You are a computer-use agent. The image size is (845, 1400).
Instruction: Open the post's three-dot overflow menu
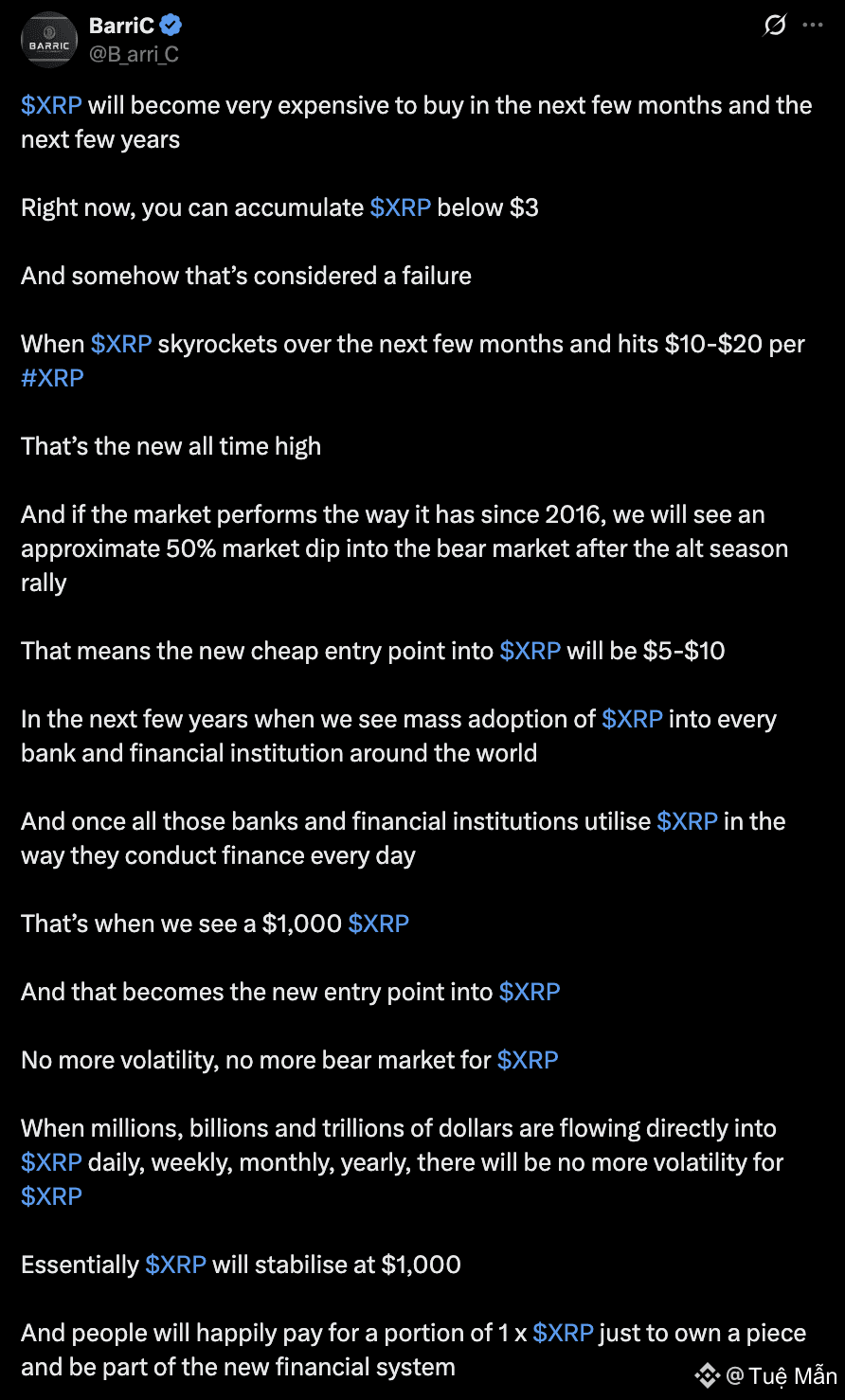[813, 26]
